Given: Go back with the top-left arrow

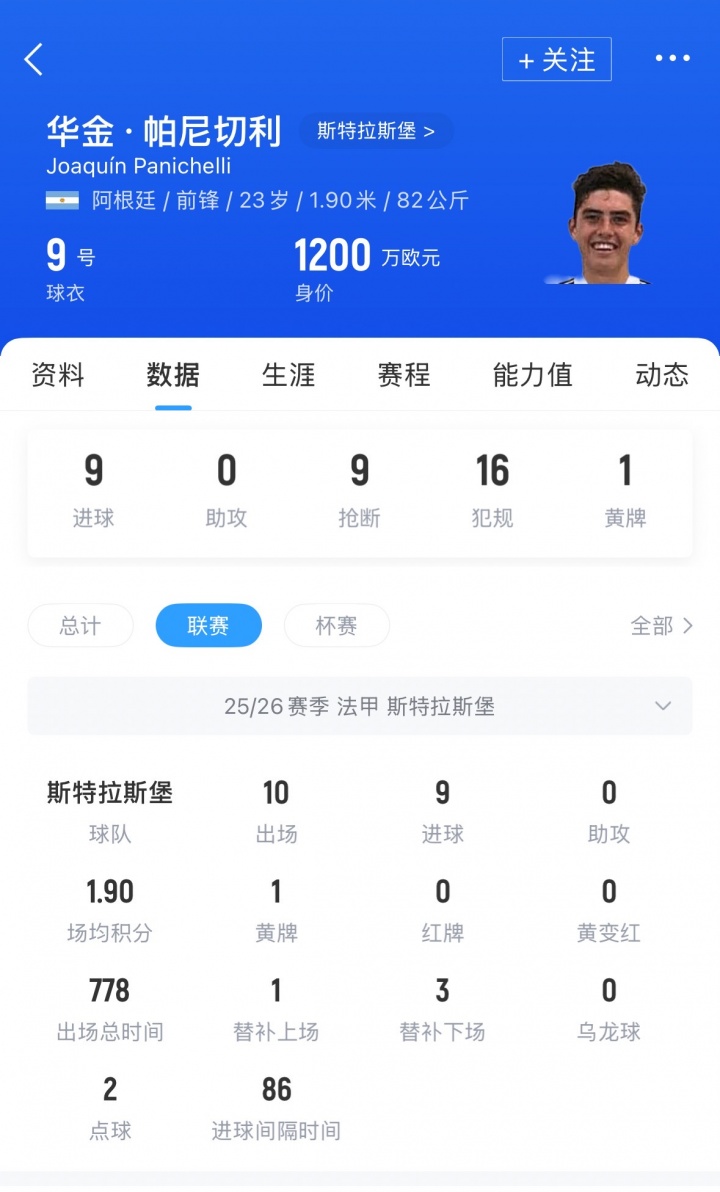Looking at the screenshot, I should pyautogui.click(x=34, y=60).
